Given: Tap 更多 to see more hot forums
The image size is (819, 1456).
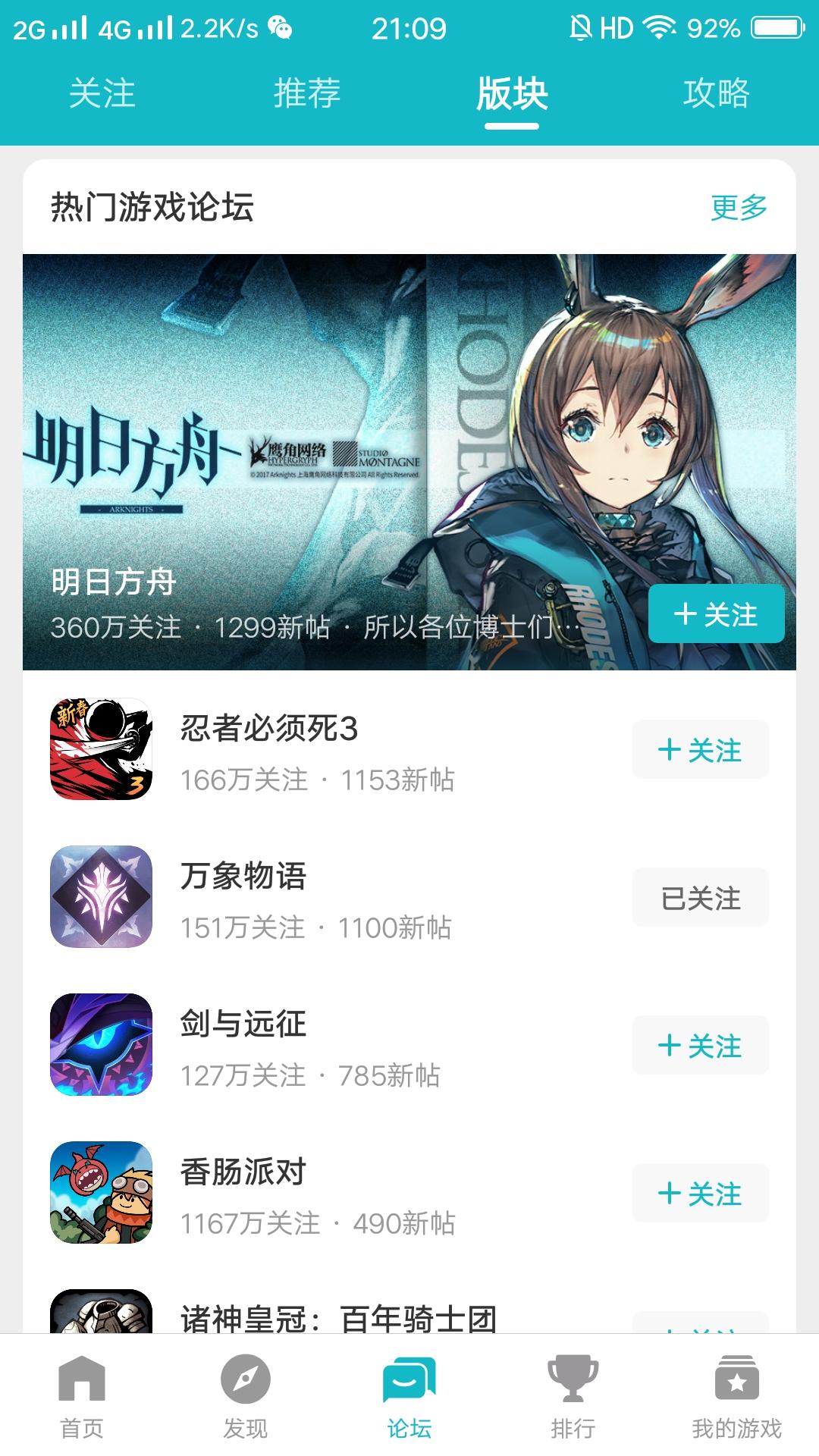Looking at the screenshot, I should point(739,207).
